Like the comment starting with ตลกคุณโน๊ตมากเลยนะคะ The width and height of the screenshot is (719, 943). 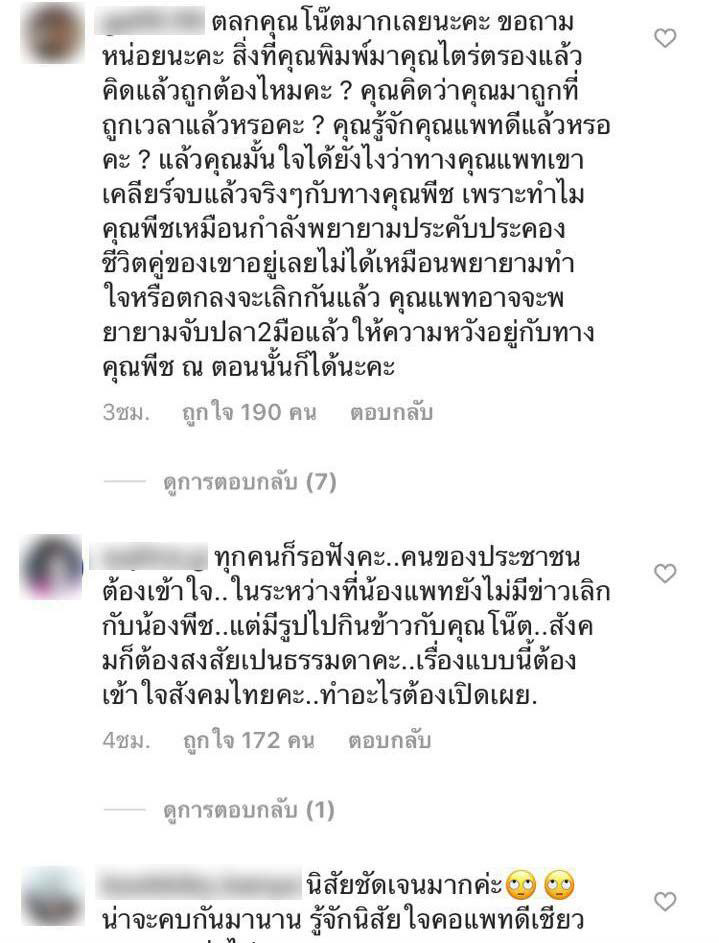click(x=665, y=39)
